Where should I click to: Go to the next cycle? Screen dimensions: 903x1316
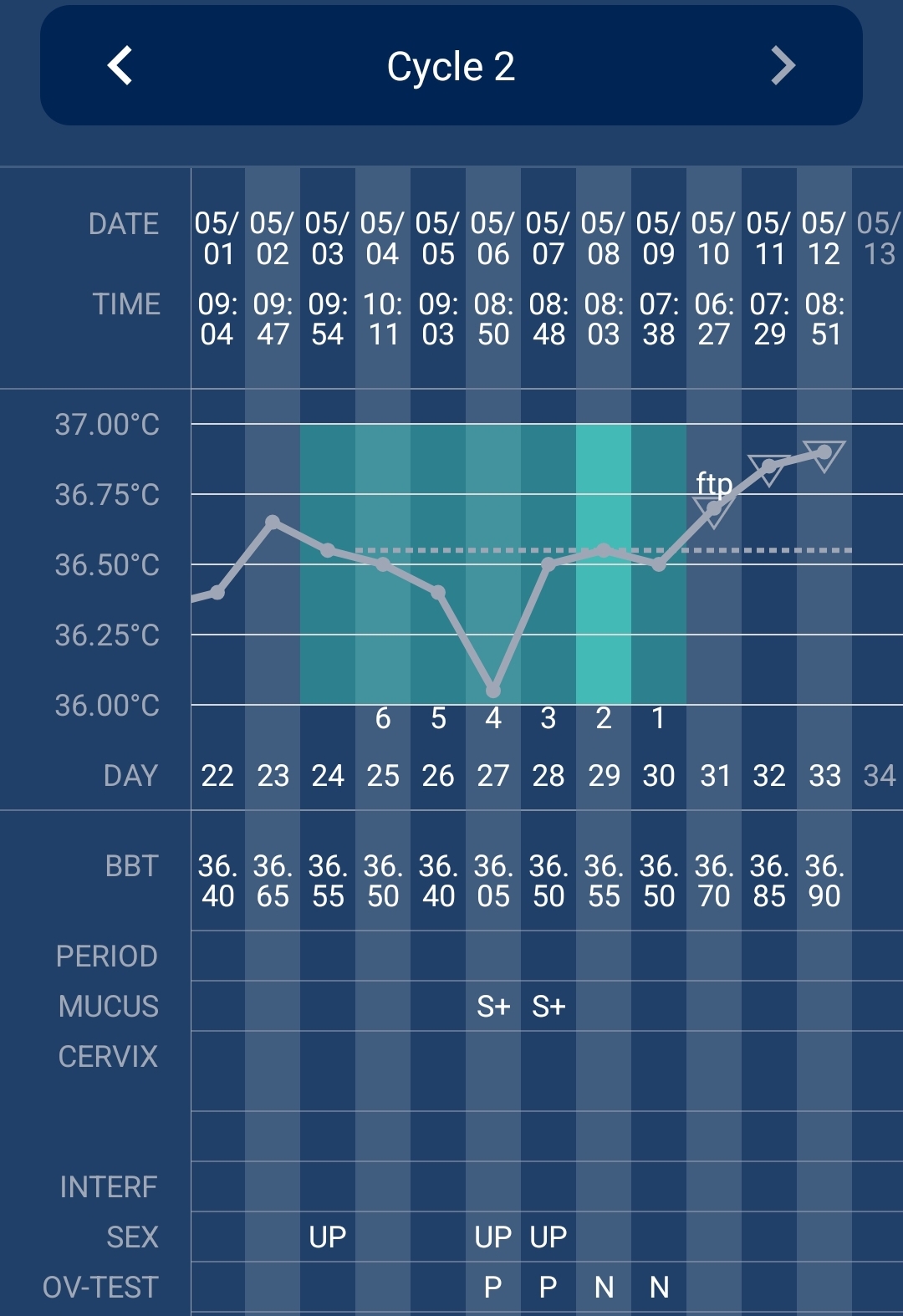click(783, 66)
